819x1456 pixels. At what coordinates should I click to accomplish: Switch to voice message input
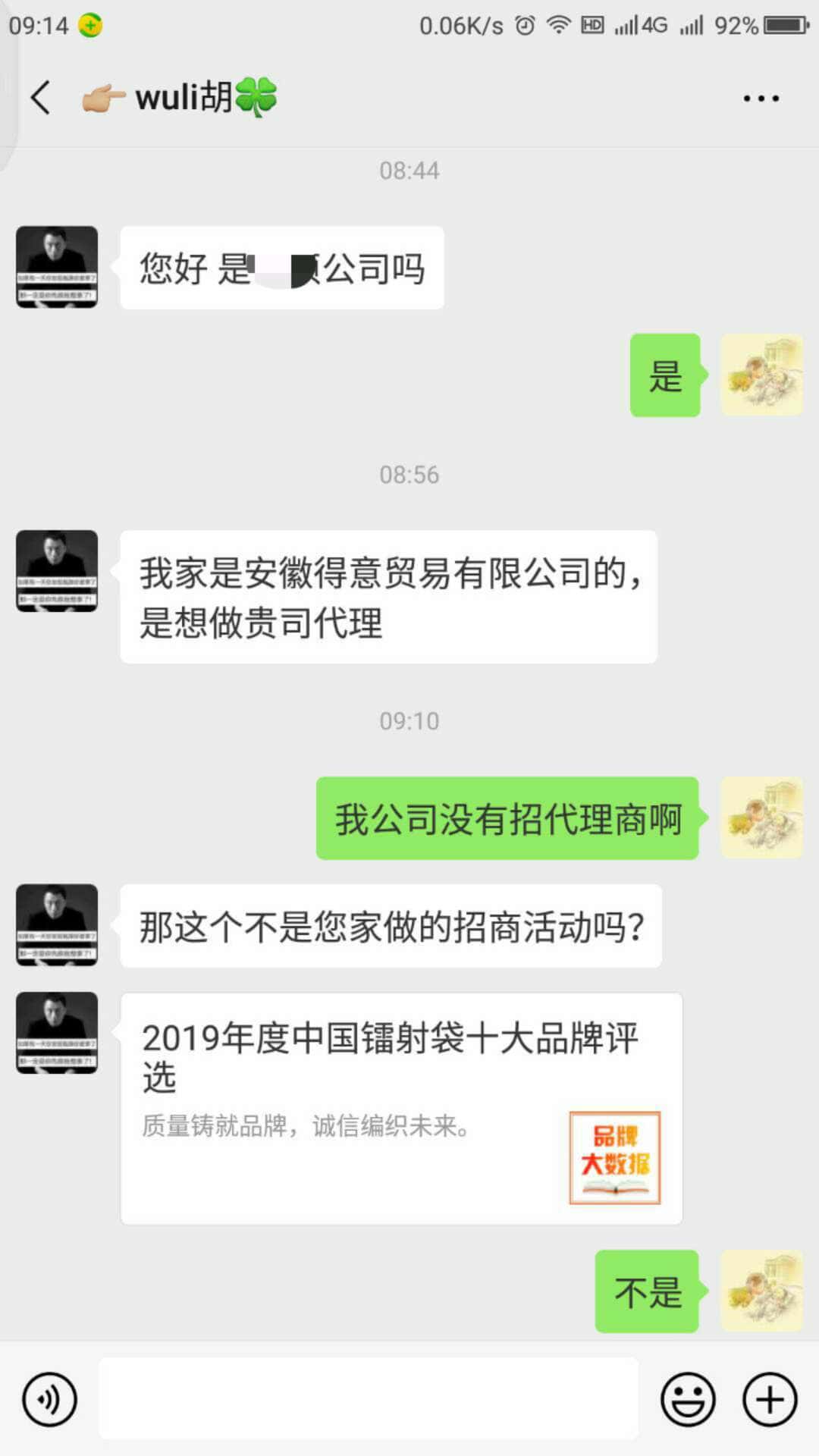point(49,1399)
